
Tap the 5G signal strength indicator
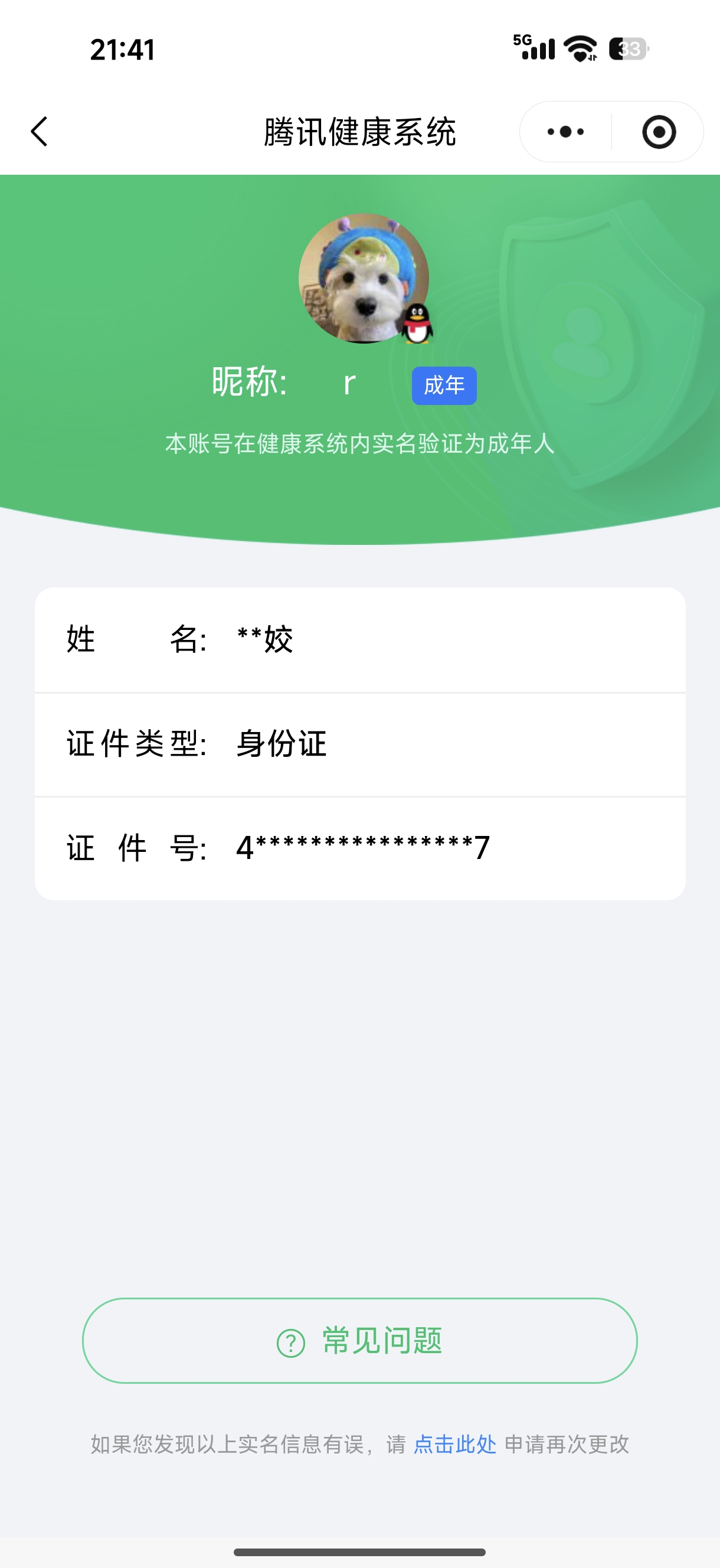point(532,48)
